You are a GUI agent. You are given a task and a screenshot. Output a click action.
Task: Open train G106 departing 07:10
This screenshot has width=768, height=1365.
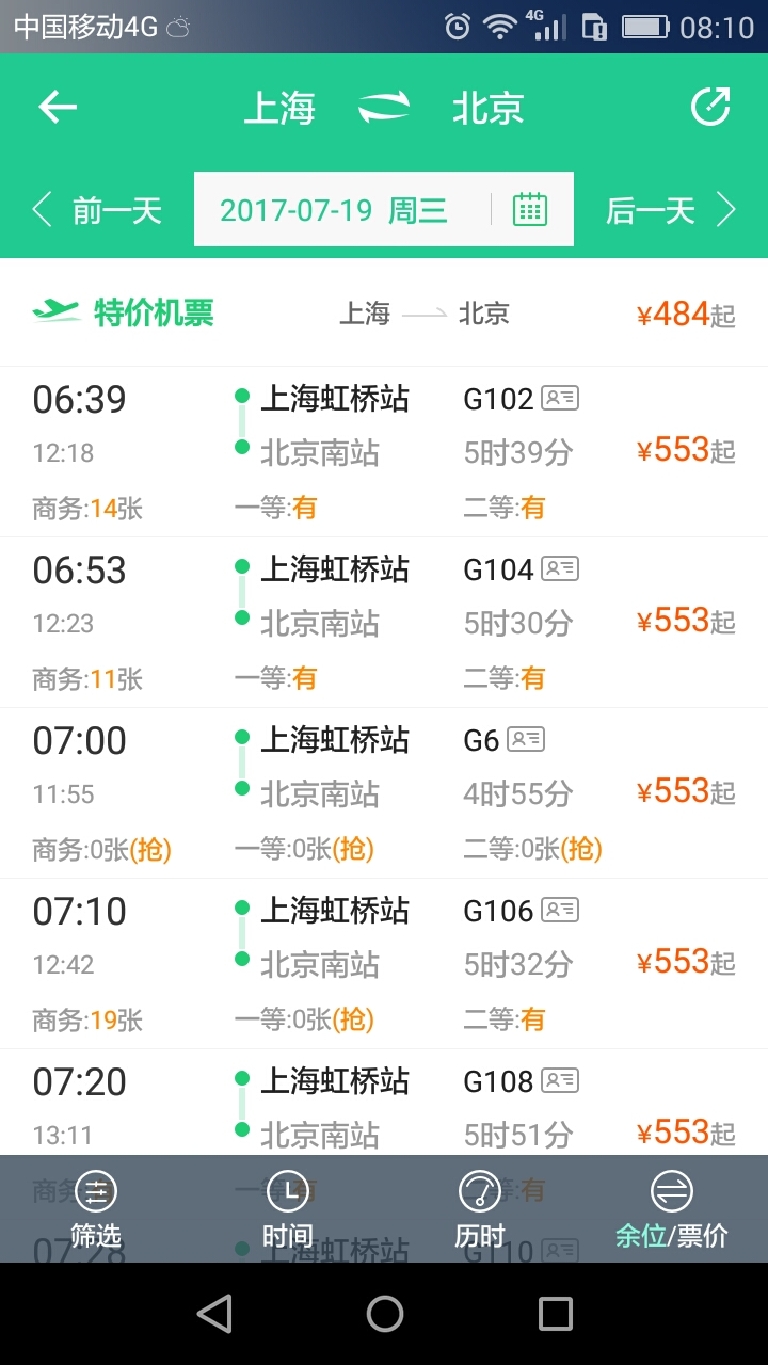[384, 964]
